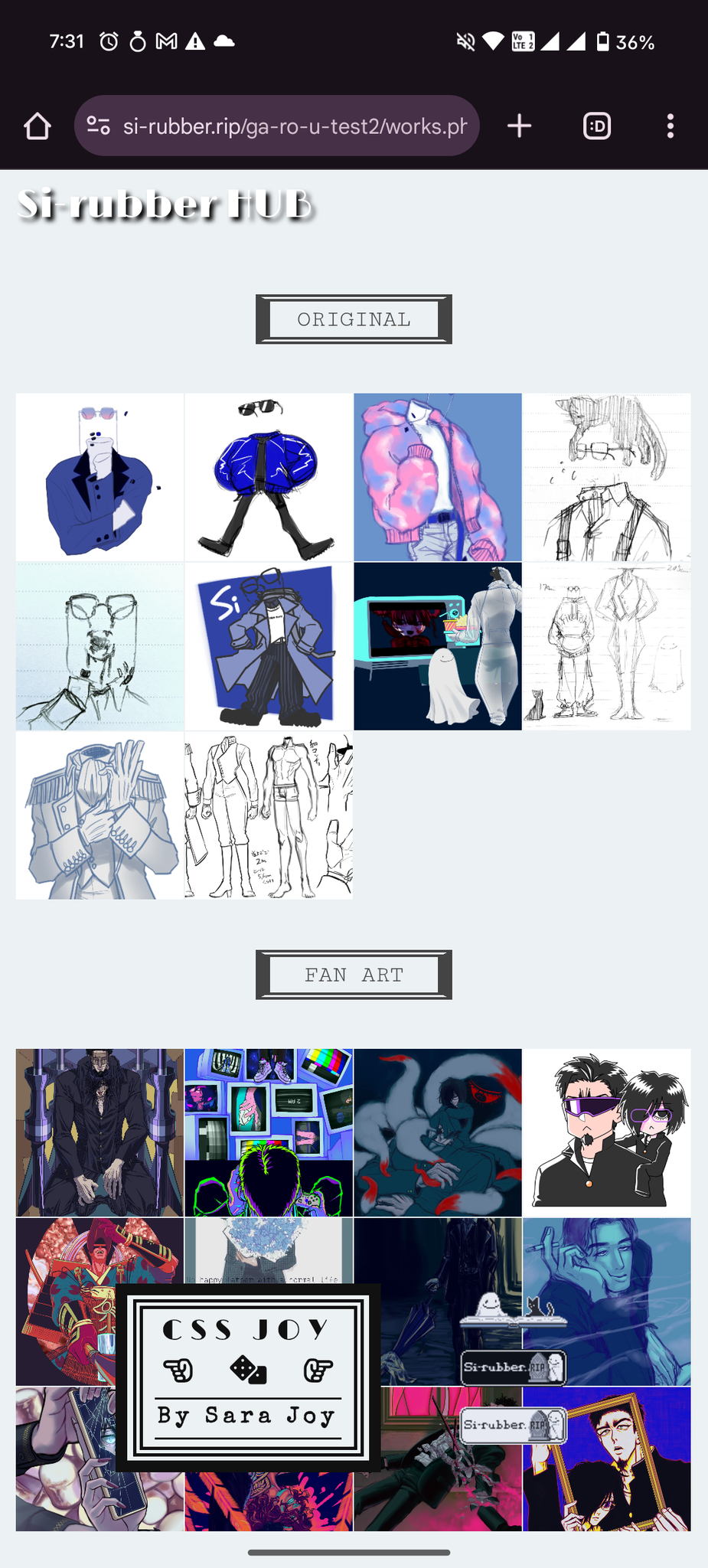Screen dimensions: 708x1568
Task: View the ghost and retro TV artwork
Action: [437, 646]
